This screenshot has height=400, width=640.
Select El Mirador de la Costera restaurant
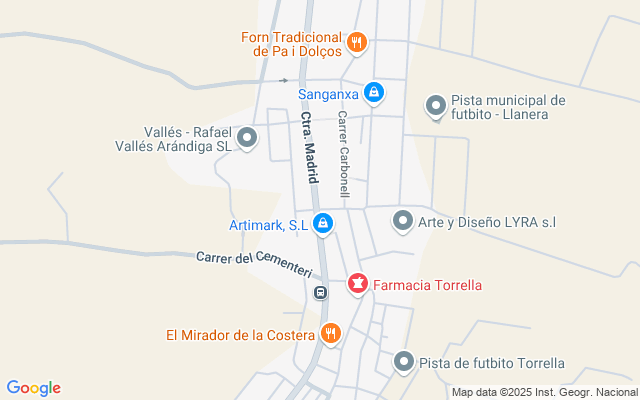point(332,334)
